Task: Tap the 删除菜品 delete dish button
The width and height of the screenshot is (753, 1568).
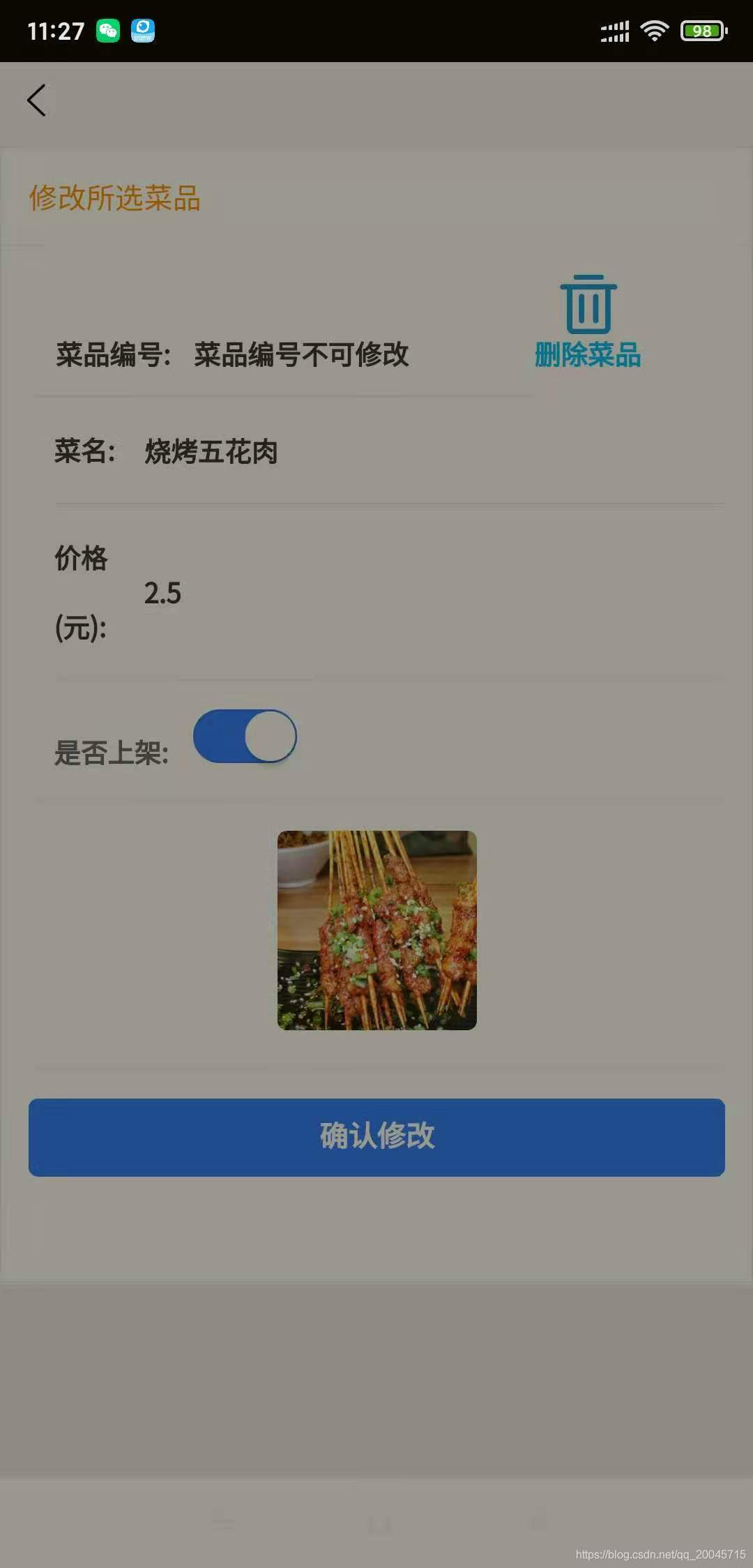Action: click(x=588, y=322)
